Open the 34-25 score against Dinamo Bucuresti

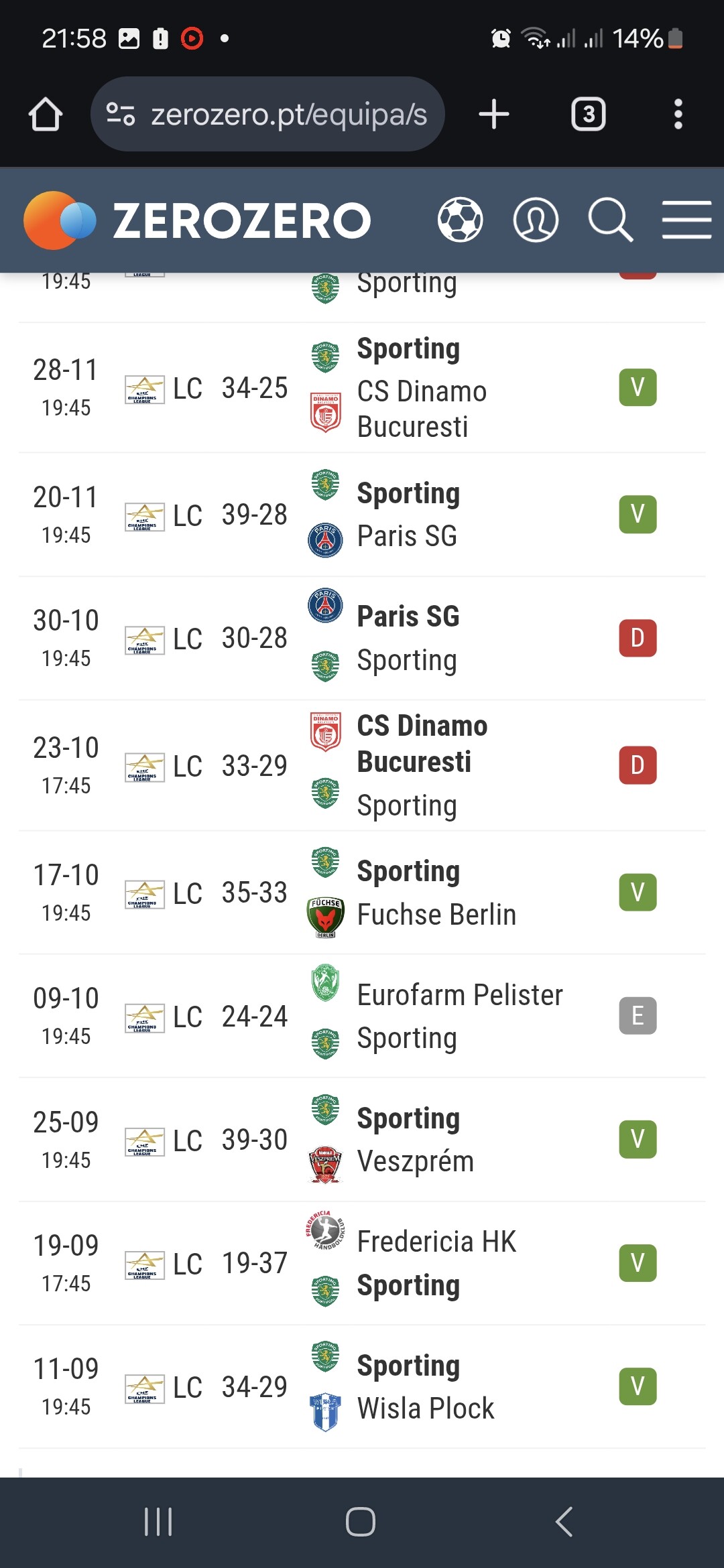pyautogui.click(x=254, y=388)
